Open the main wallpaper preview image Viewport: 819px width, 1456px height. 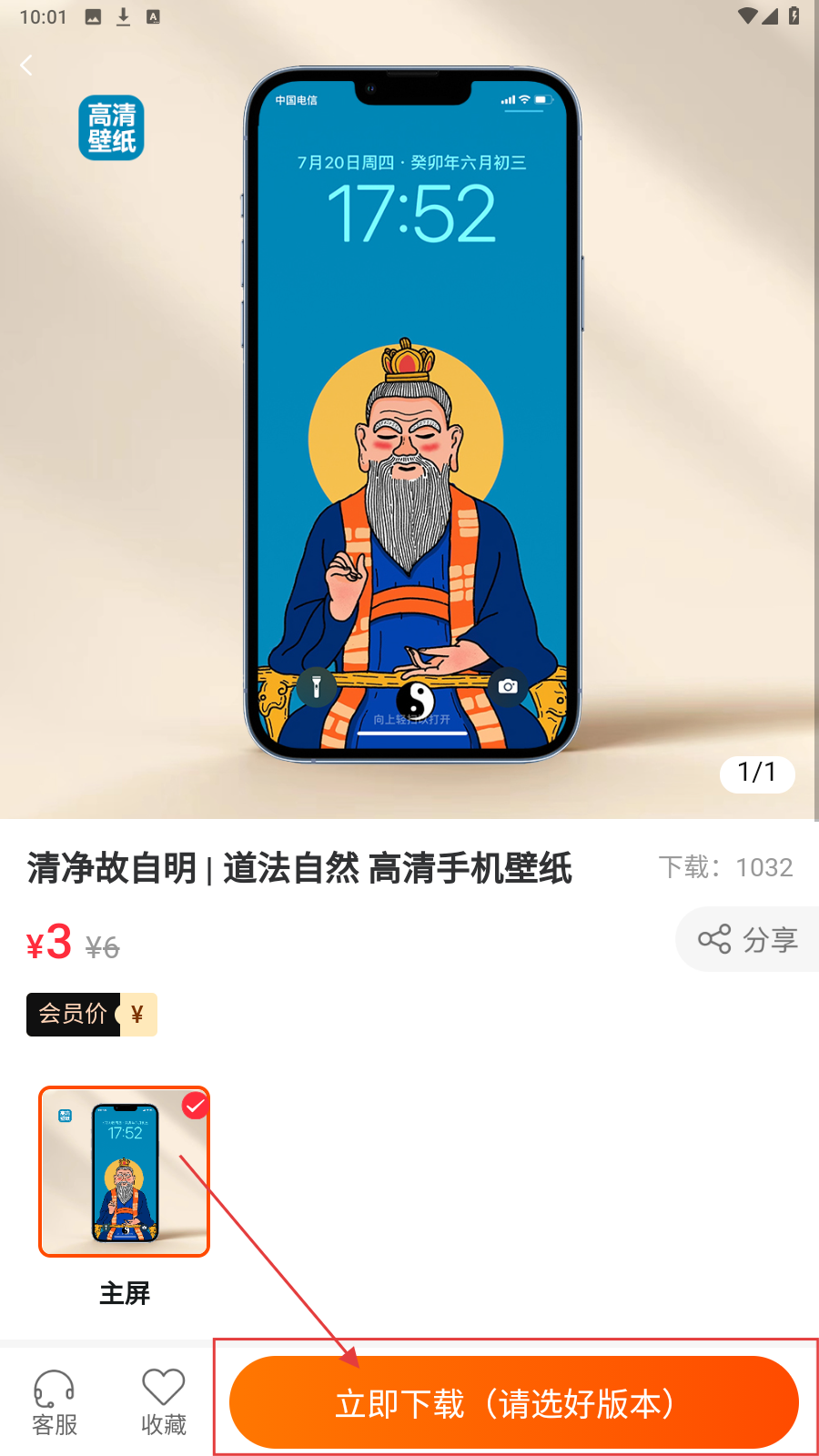click(411, 414)
